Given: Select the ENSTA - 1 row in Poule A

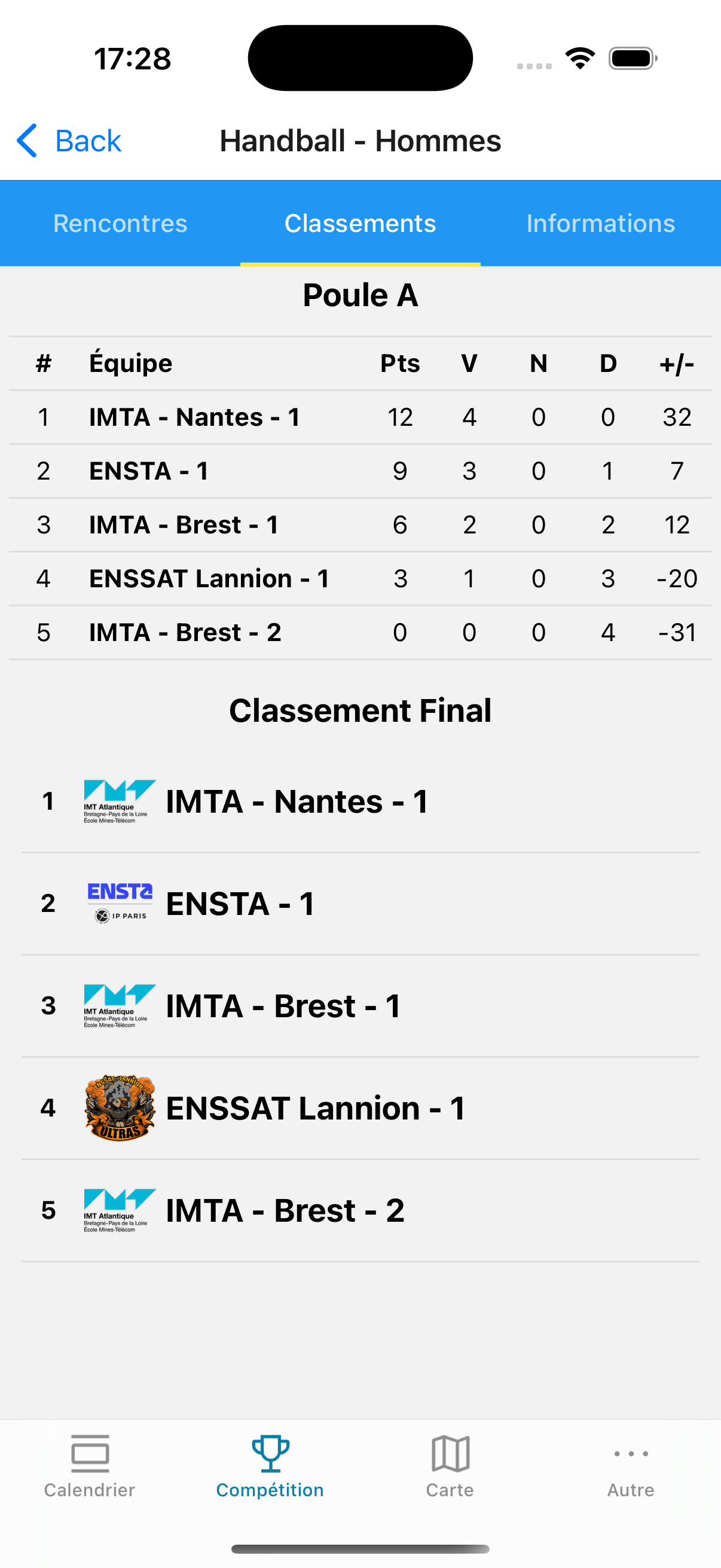Looking at the screenshot, I should 360,471.
